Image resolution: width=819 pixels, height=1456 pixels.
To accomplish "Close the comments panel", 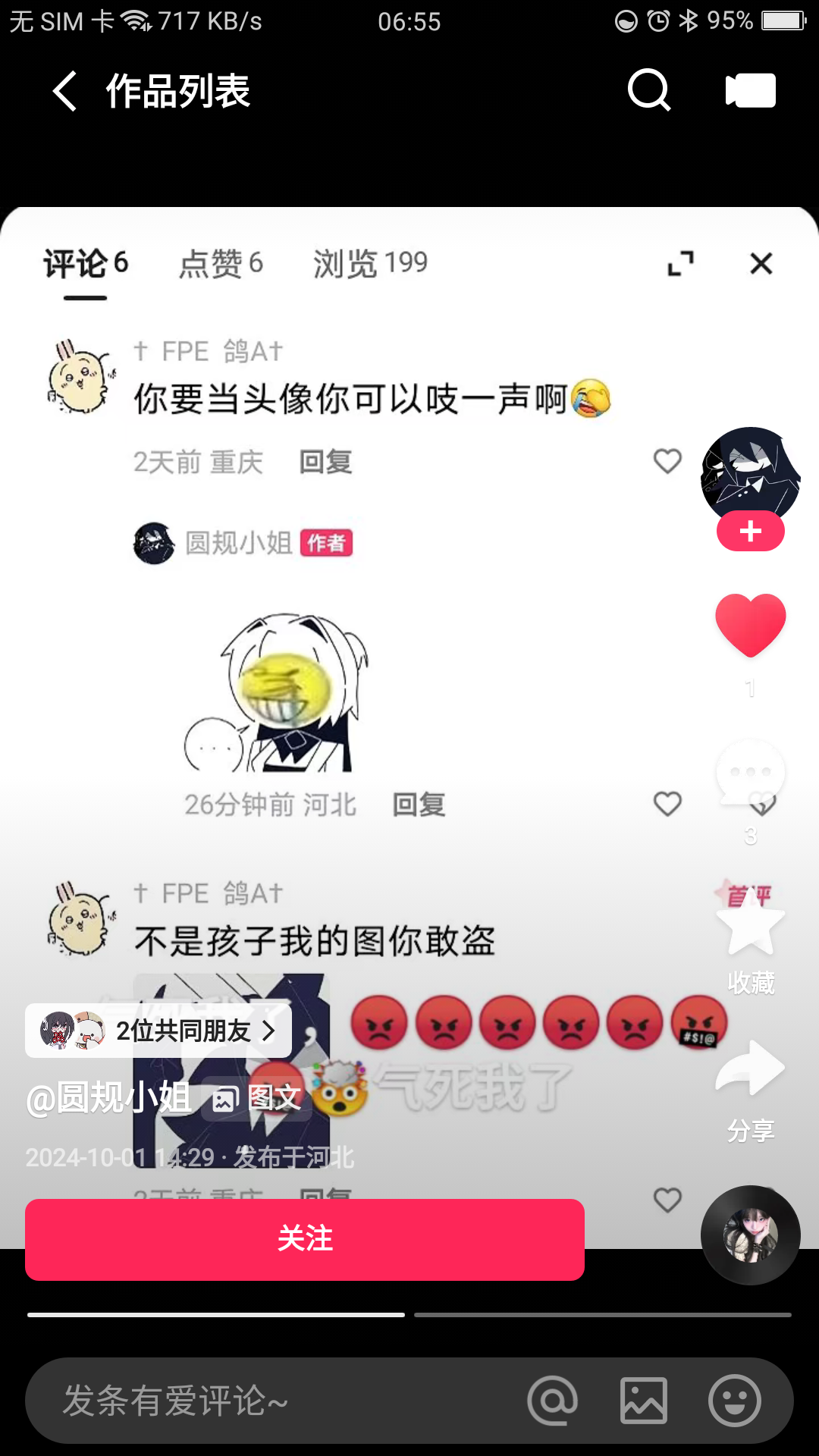I will coord(761,264).
